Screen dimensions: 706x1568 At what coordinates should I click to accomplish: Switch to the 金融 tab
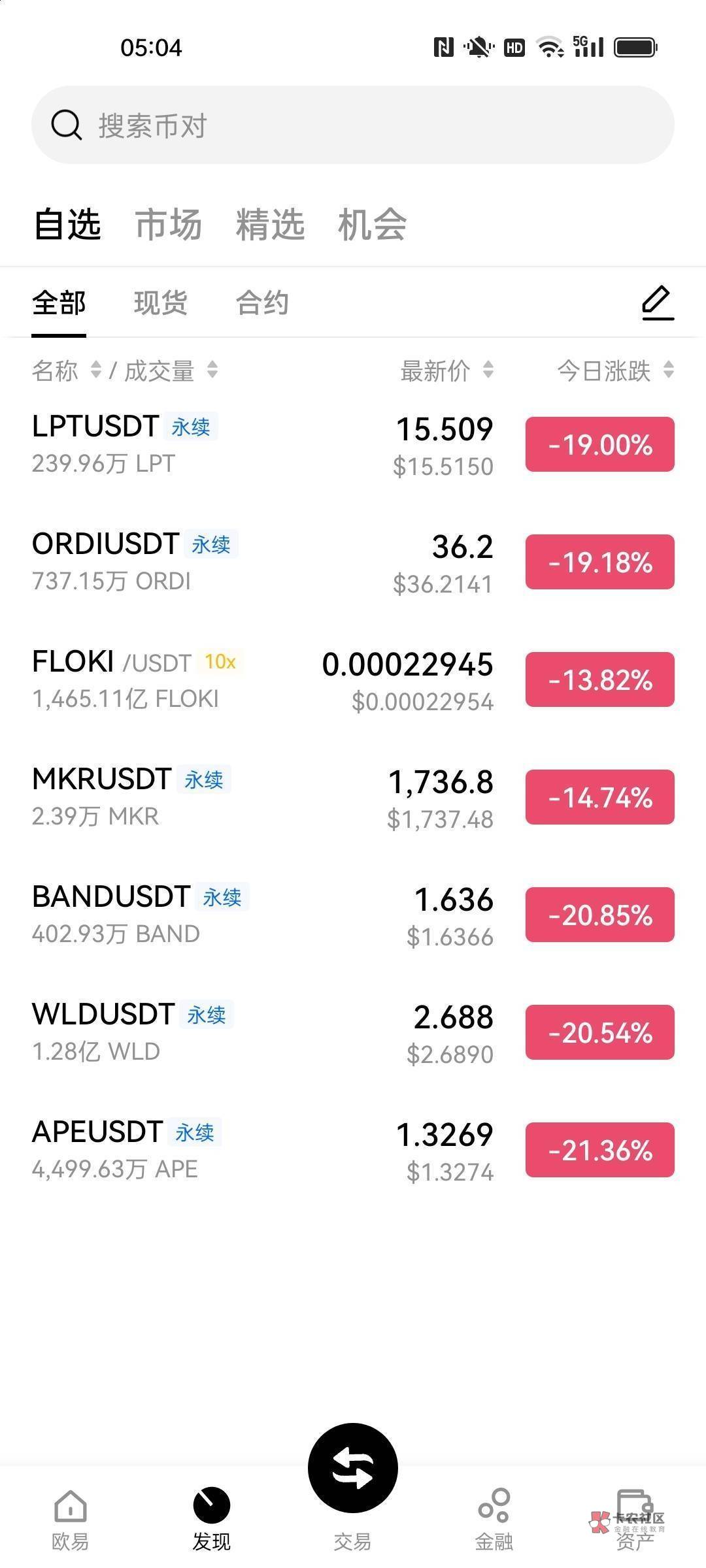point(494,1520)
